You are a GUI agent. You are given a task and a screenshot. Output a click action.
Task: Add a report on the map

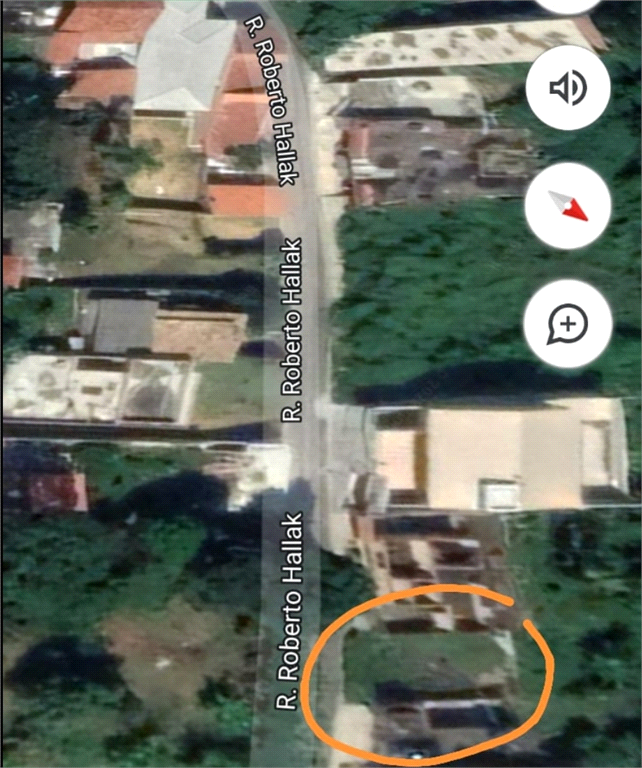coord(567,324)
